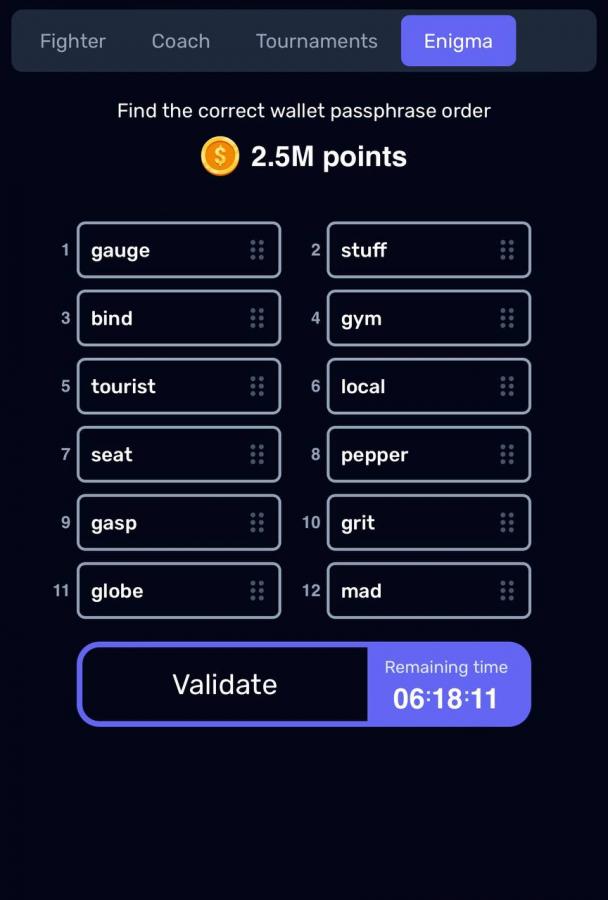Switch to the Fighter tab
The image size is (608, 900).
[x=73, y=41]
